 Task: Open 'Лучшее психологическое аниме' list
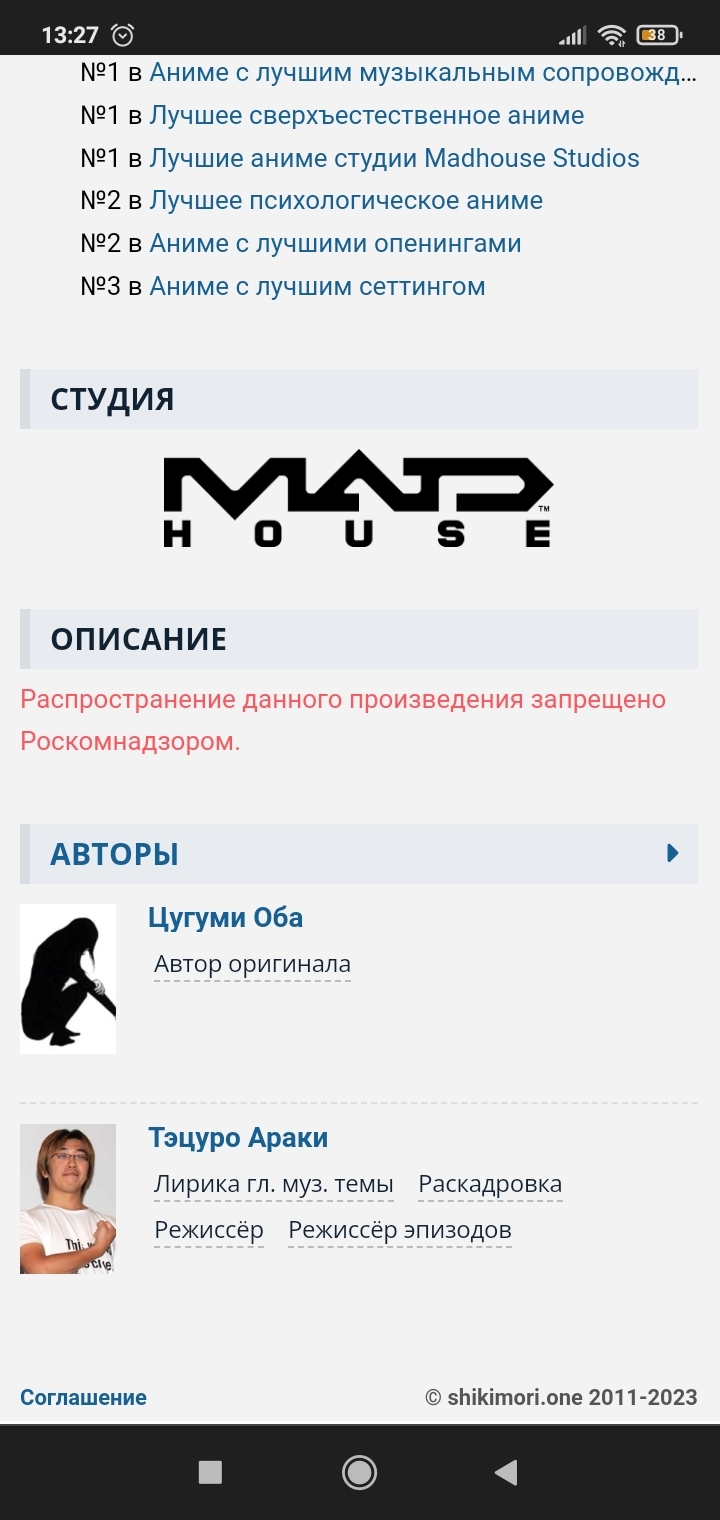346,201
